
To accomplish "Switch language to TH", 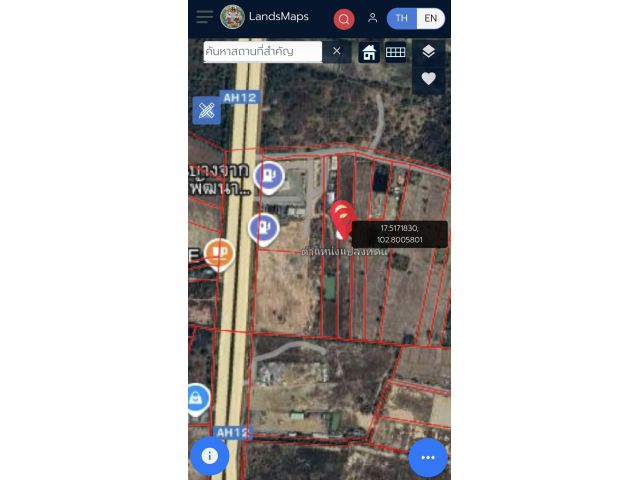I will click(401, 18).
